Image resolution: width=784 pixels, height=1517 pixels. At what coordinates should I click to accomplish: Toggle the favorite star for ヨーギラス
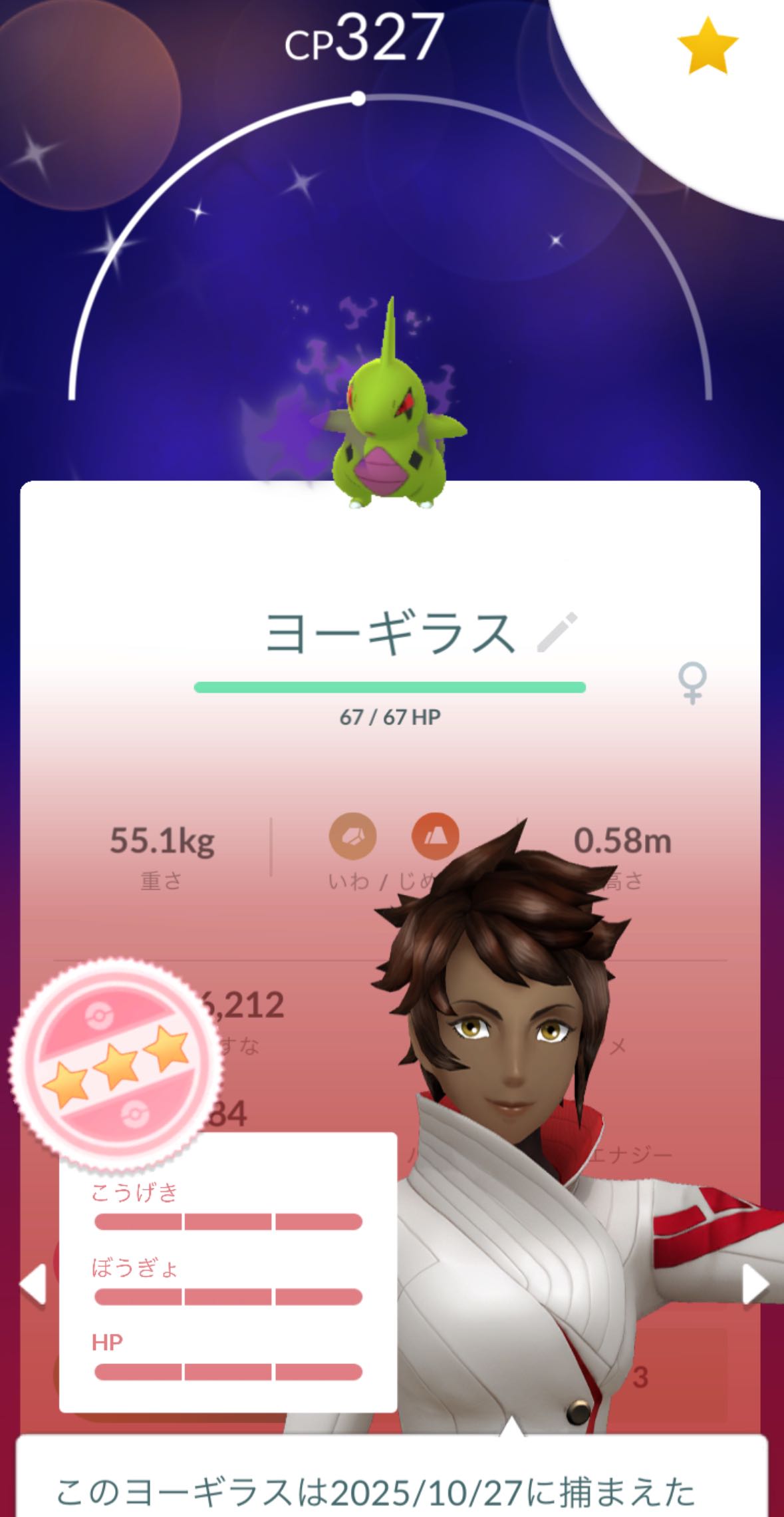pos(707,45)
